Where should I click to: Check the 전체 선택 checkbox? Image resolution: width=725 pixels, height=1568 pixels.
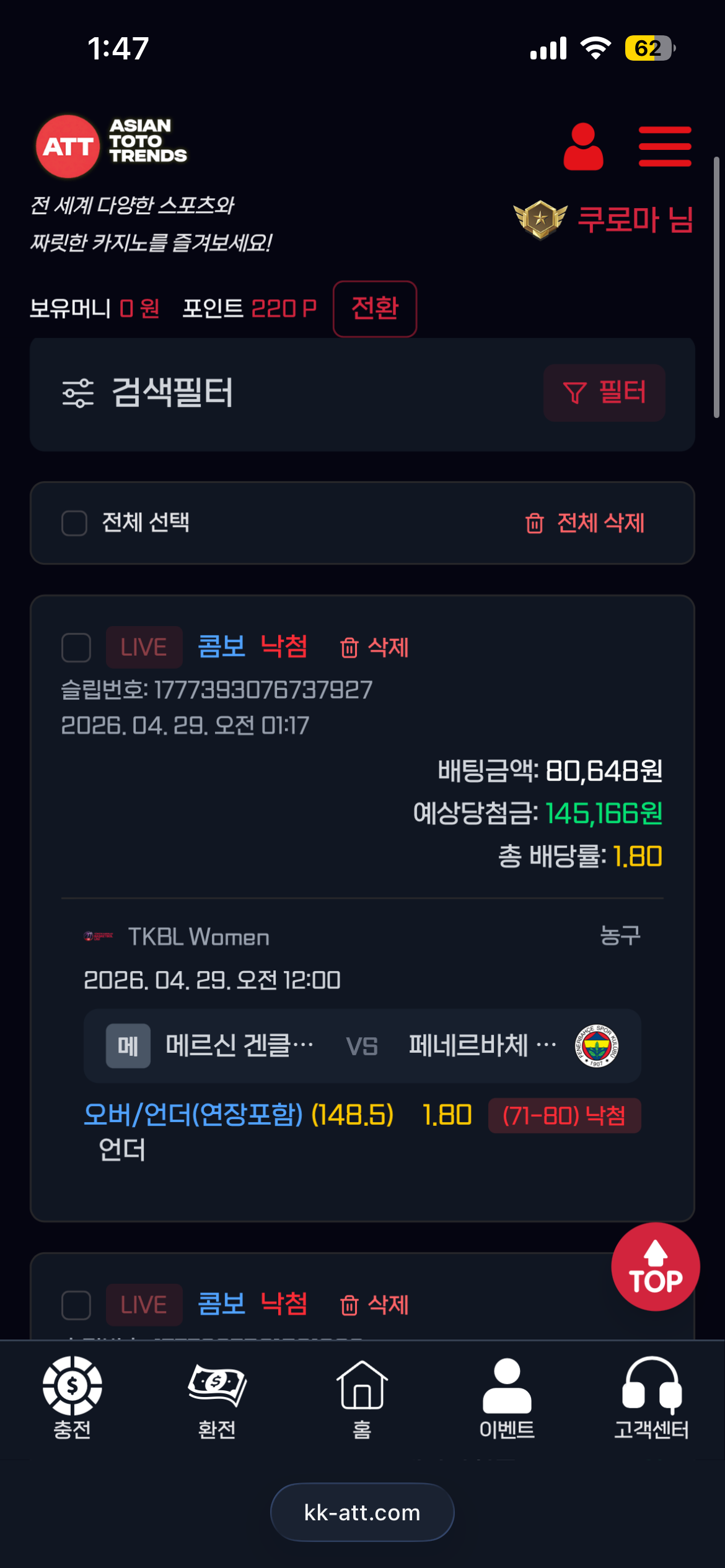coord(74,523)
